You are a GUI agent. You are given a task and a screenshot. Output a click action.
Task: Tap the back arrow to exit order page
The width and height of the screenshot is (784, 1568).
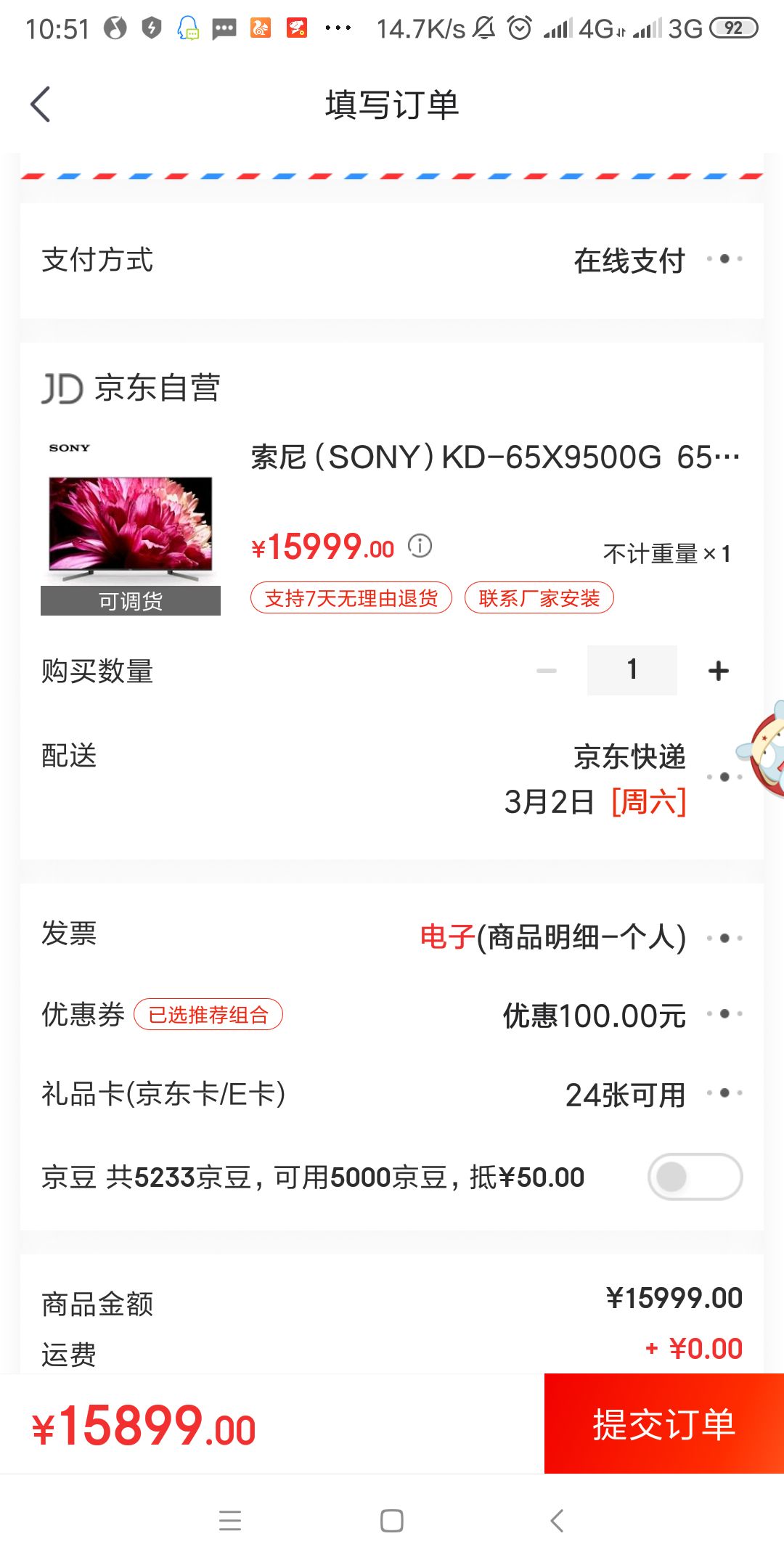coord(41,104)
